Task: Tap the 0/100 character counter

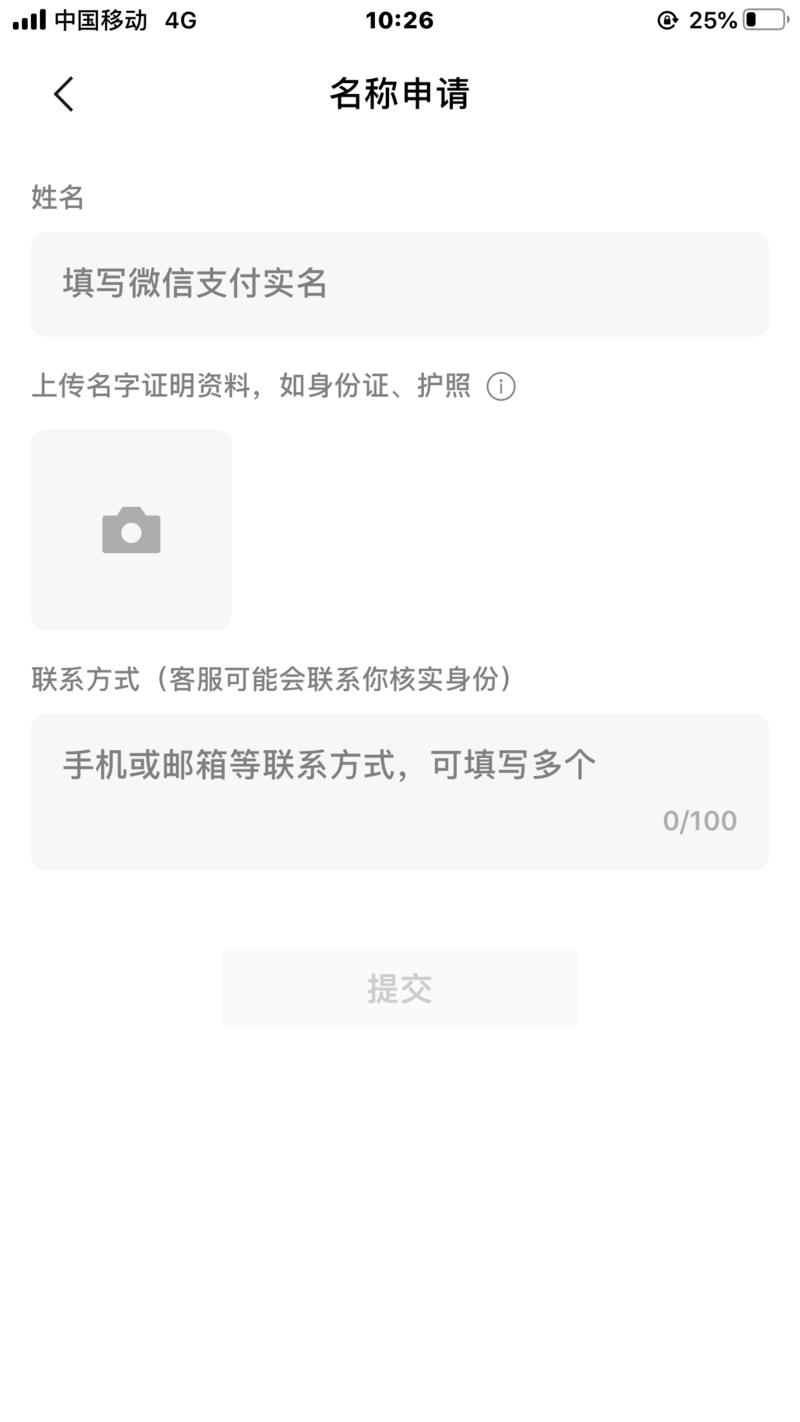Action: tap(699, 820)
